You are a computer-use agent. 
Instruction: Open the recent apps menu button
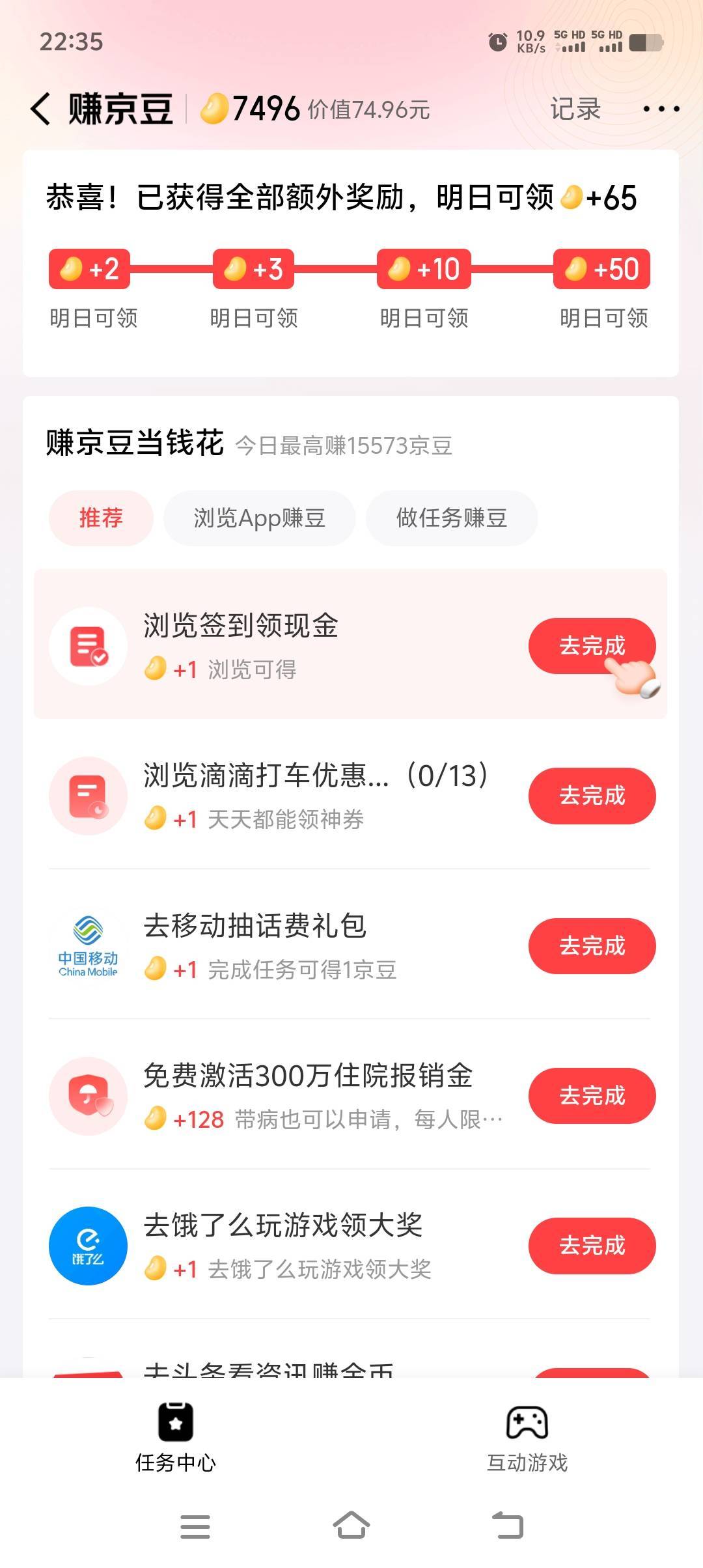195,1526
